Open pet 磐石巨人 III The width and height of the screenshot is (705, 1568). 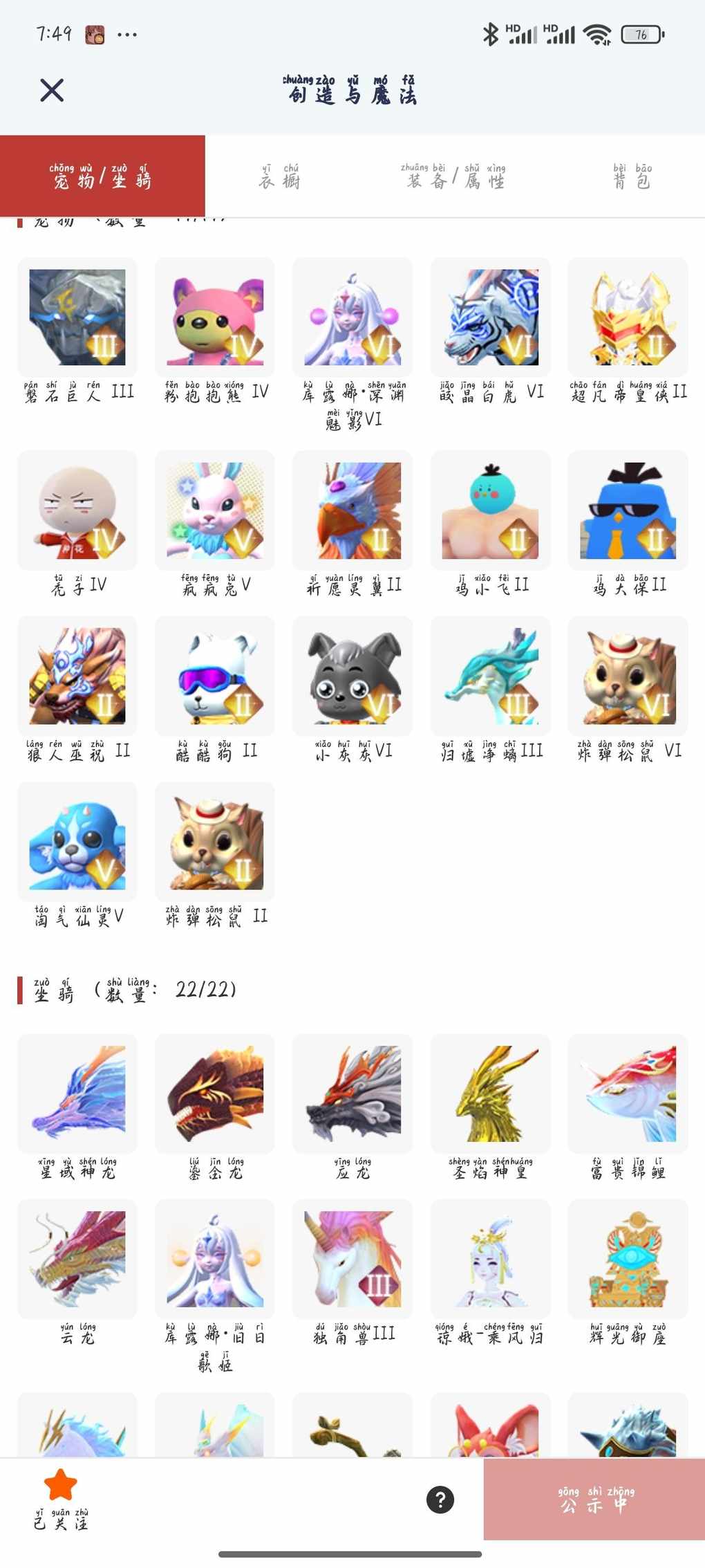pos(77,317)
